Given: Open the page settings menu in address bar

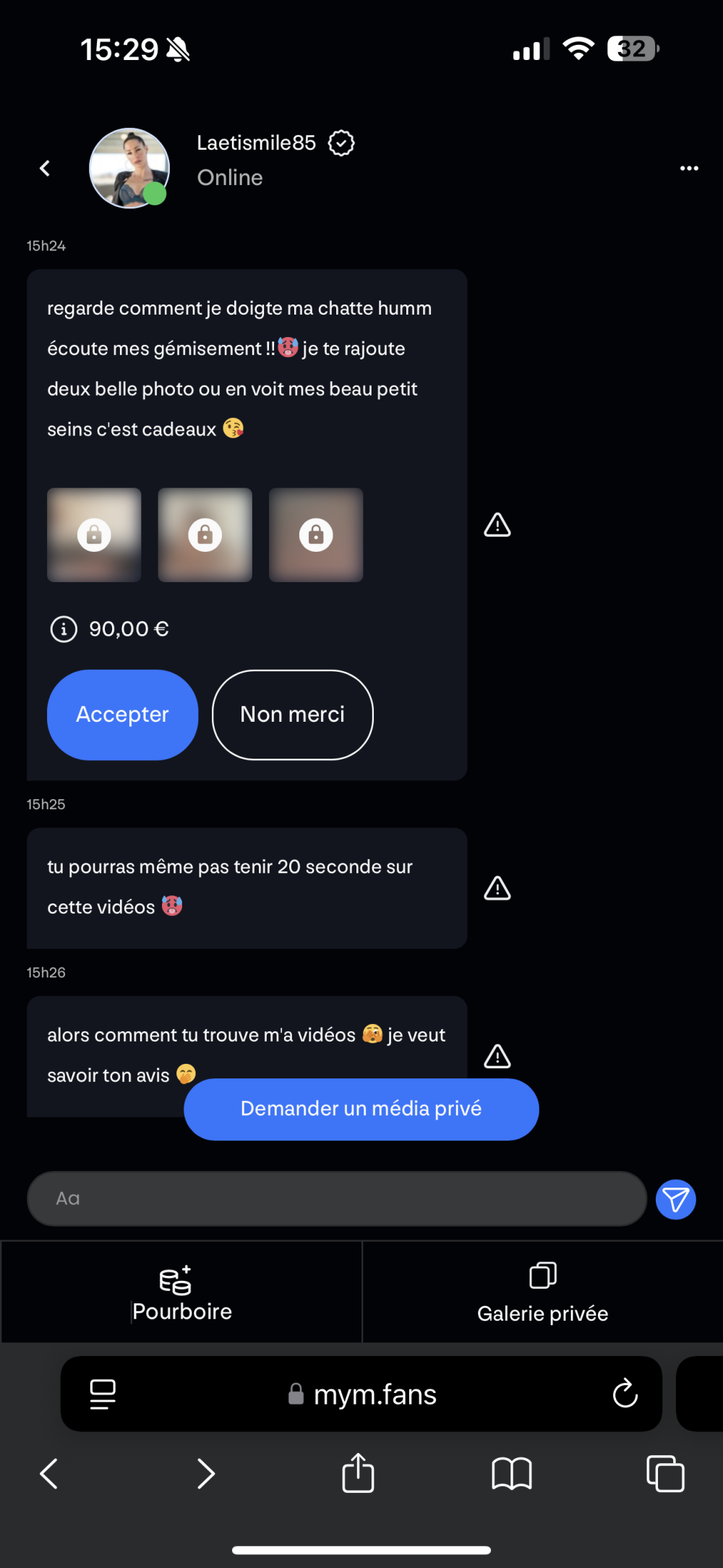Looking at the screenshot, I should (103, 1394).
